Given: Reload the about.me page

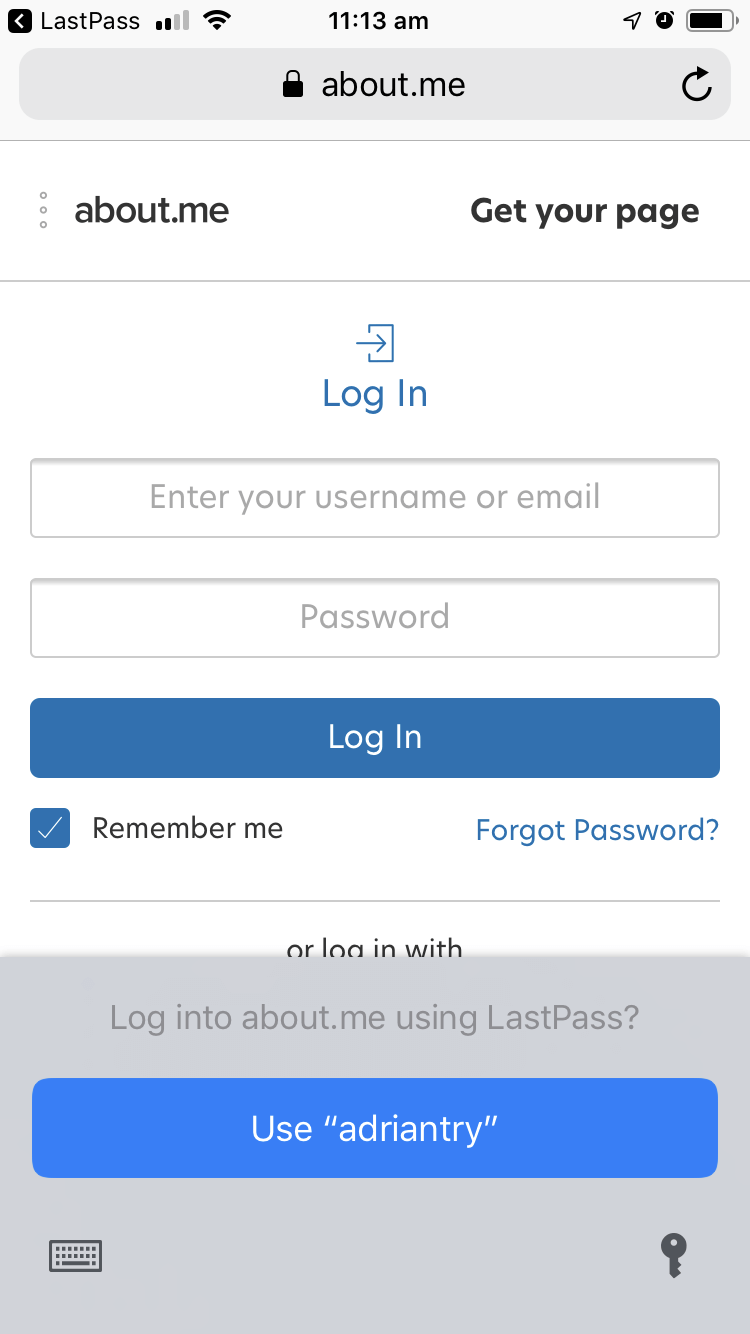Looking at the screenshot, I should (x=696, y=85).
